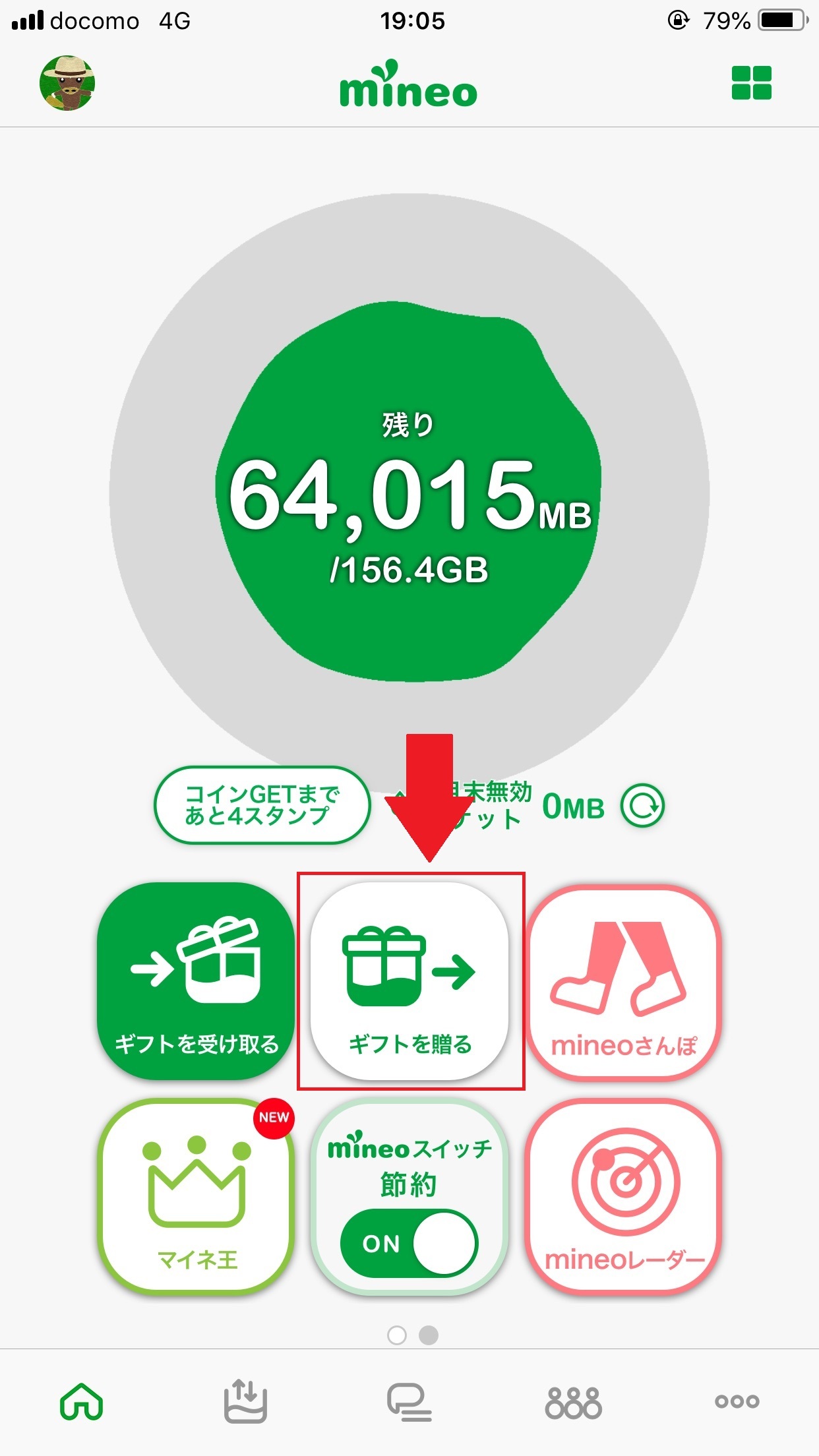Screen dimensions: 819x1456
Task: Switch to the community people tab
Action: coord(573,1401)
